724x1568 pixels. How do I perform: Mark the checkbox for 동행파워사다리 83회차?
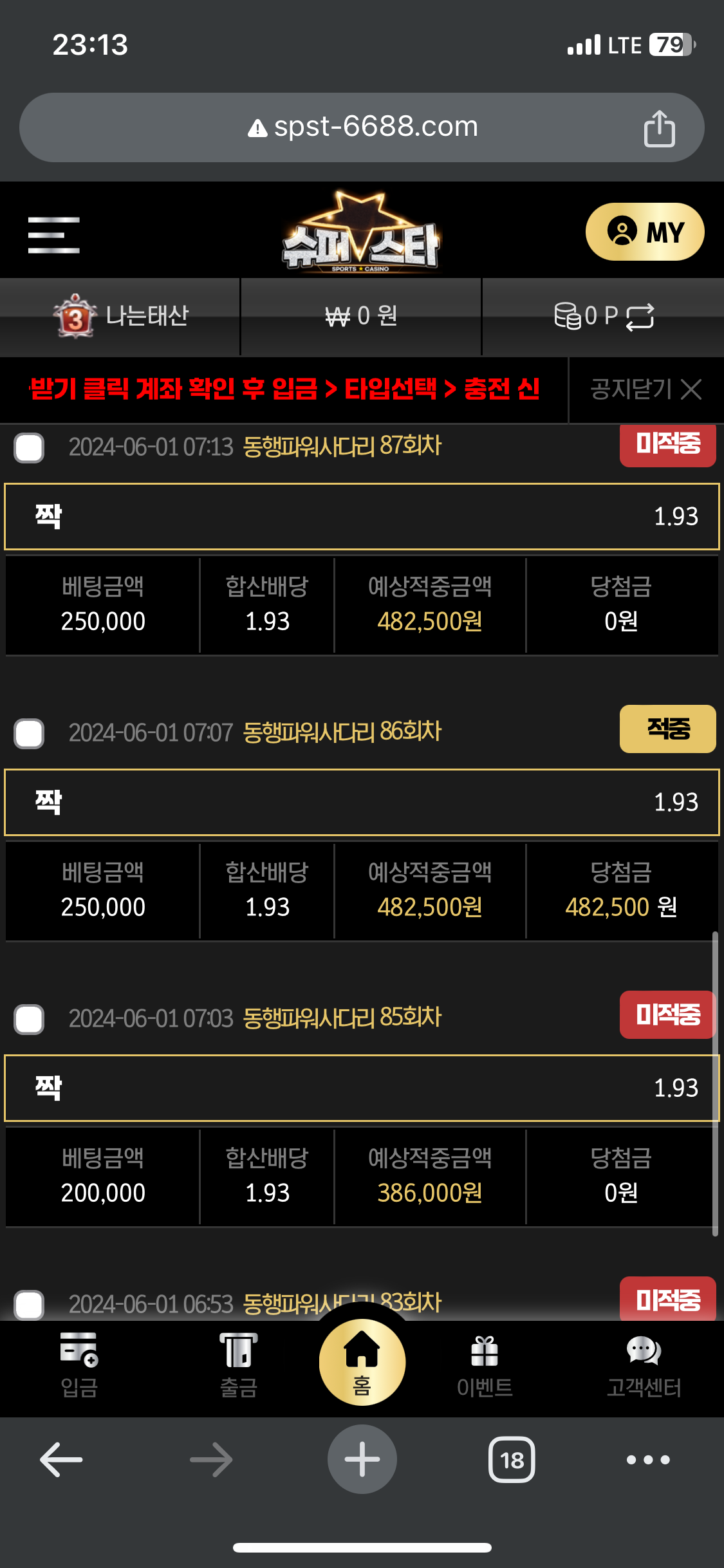29,1304
